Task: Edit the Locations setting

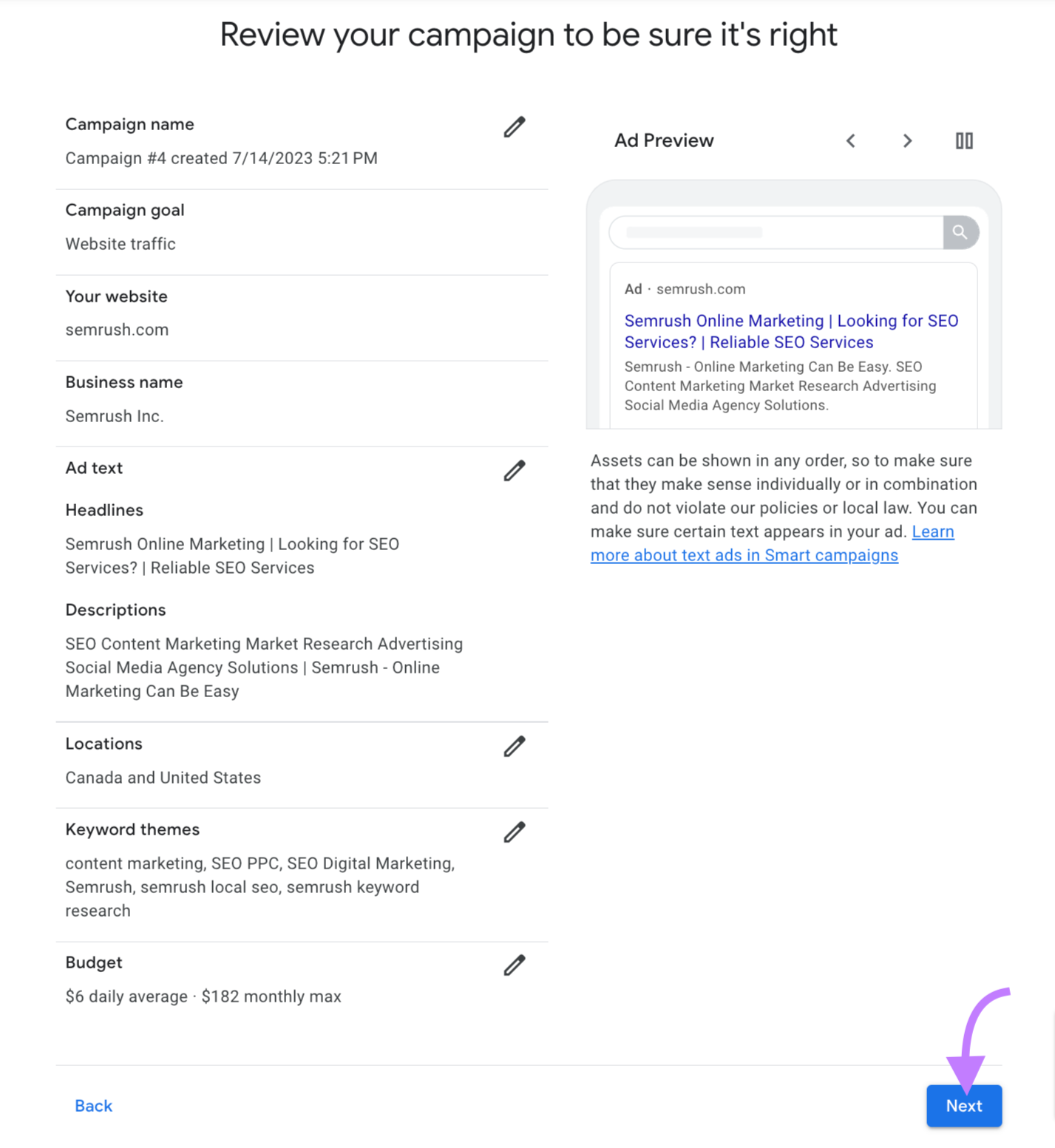Action: [515, 747]
